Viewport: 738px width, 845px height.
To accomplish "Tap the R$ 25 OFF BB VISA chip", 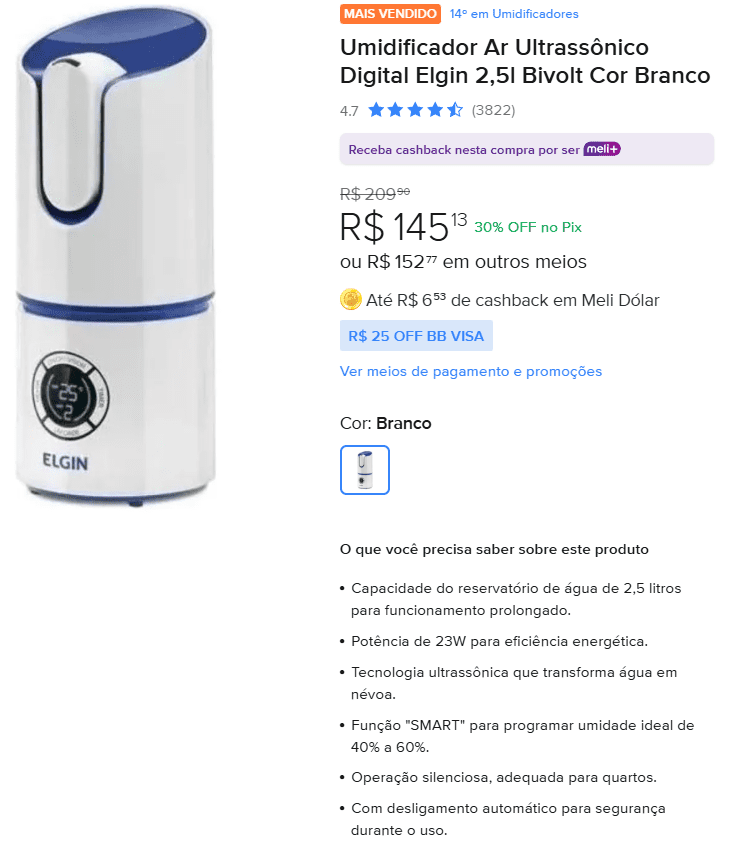I will pos(416,336).
